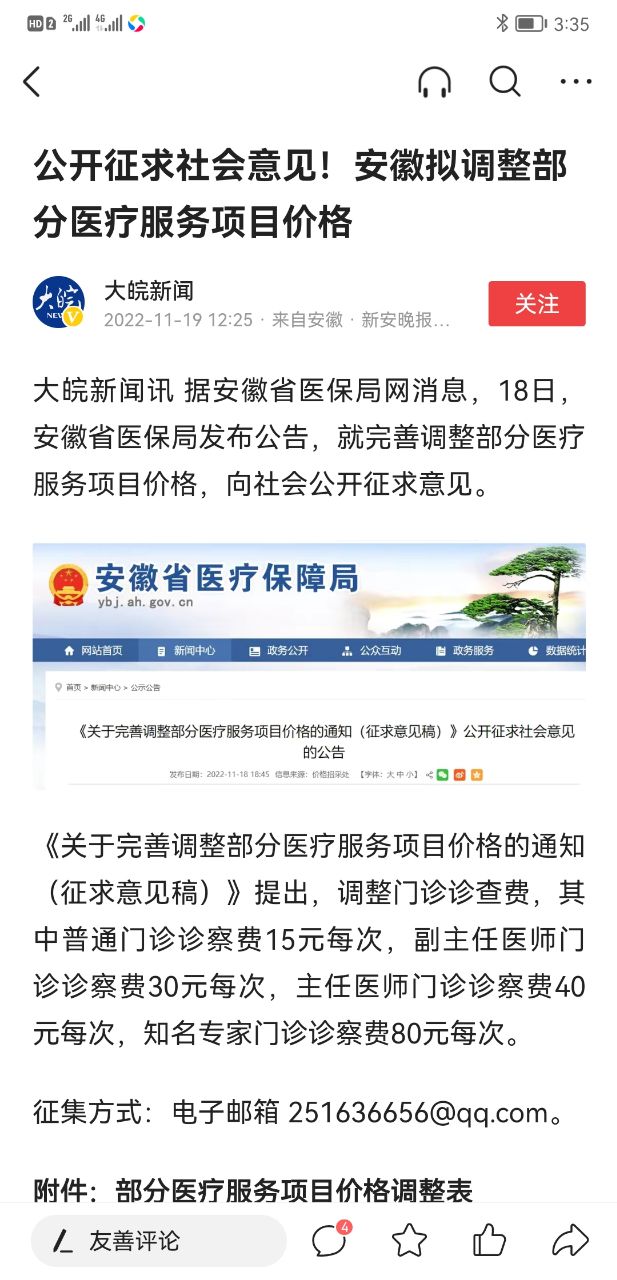Follow 大皖新闻 with the 关注 button
The image size is (617, 1280).
click(x=537, y=304)
